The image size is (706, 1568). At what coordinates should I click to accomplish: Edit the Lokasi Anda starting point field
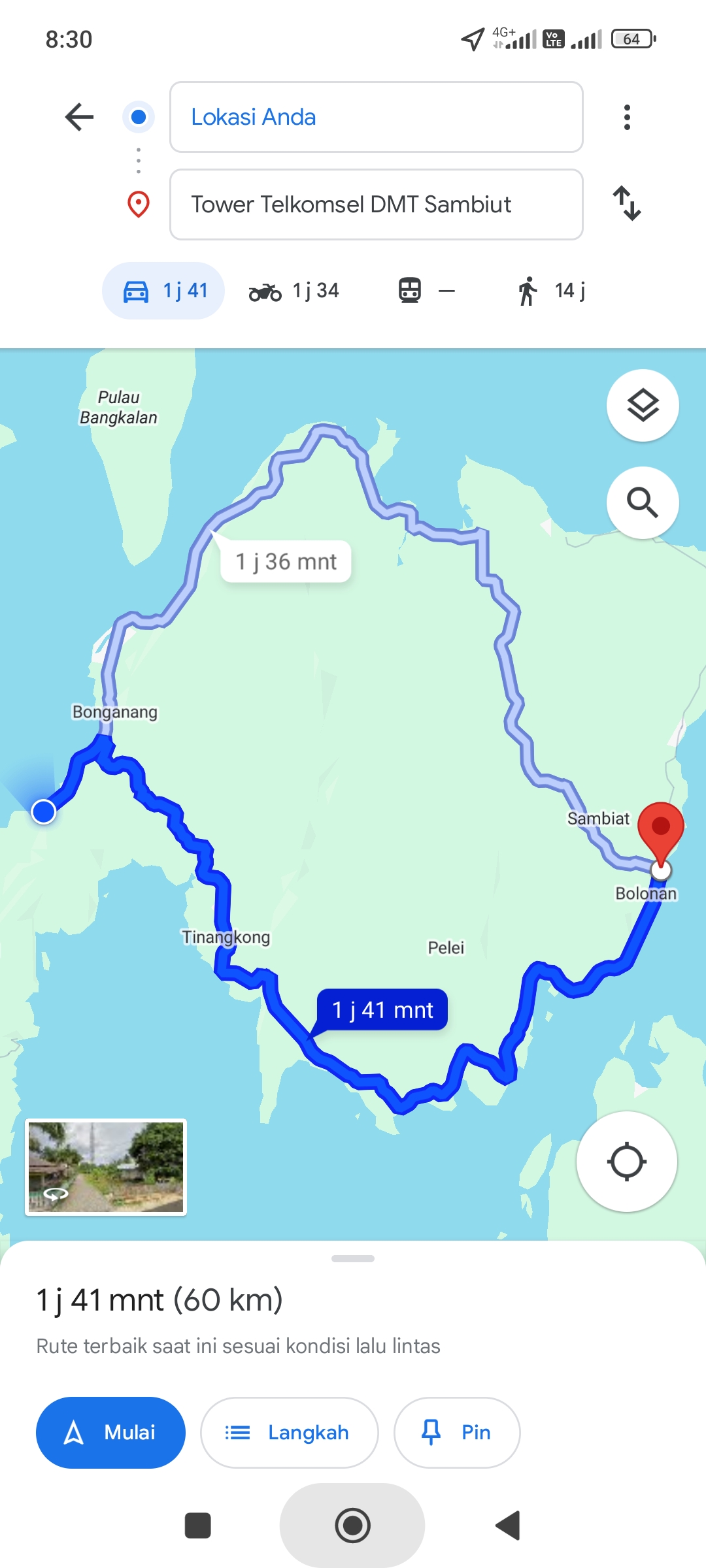pyautogui.click(x=376, y=117)
